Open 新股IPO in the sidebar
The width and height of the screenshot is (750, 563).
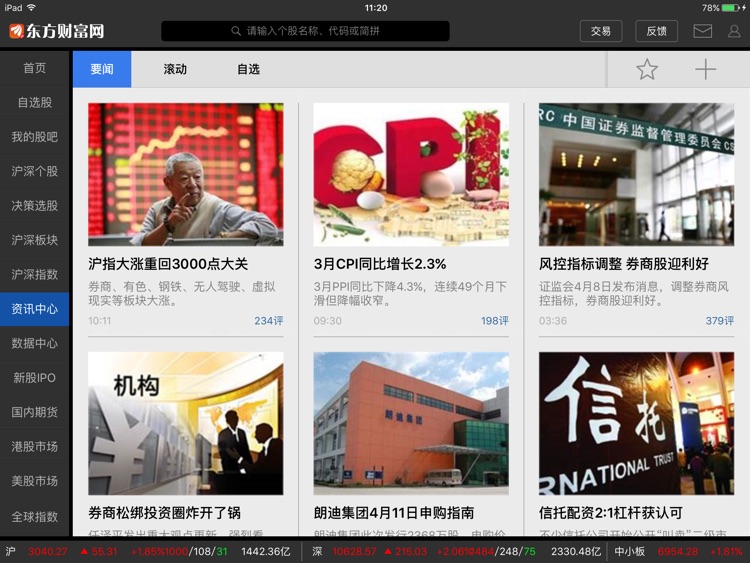coord(35,378)
